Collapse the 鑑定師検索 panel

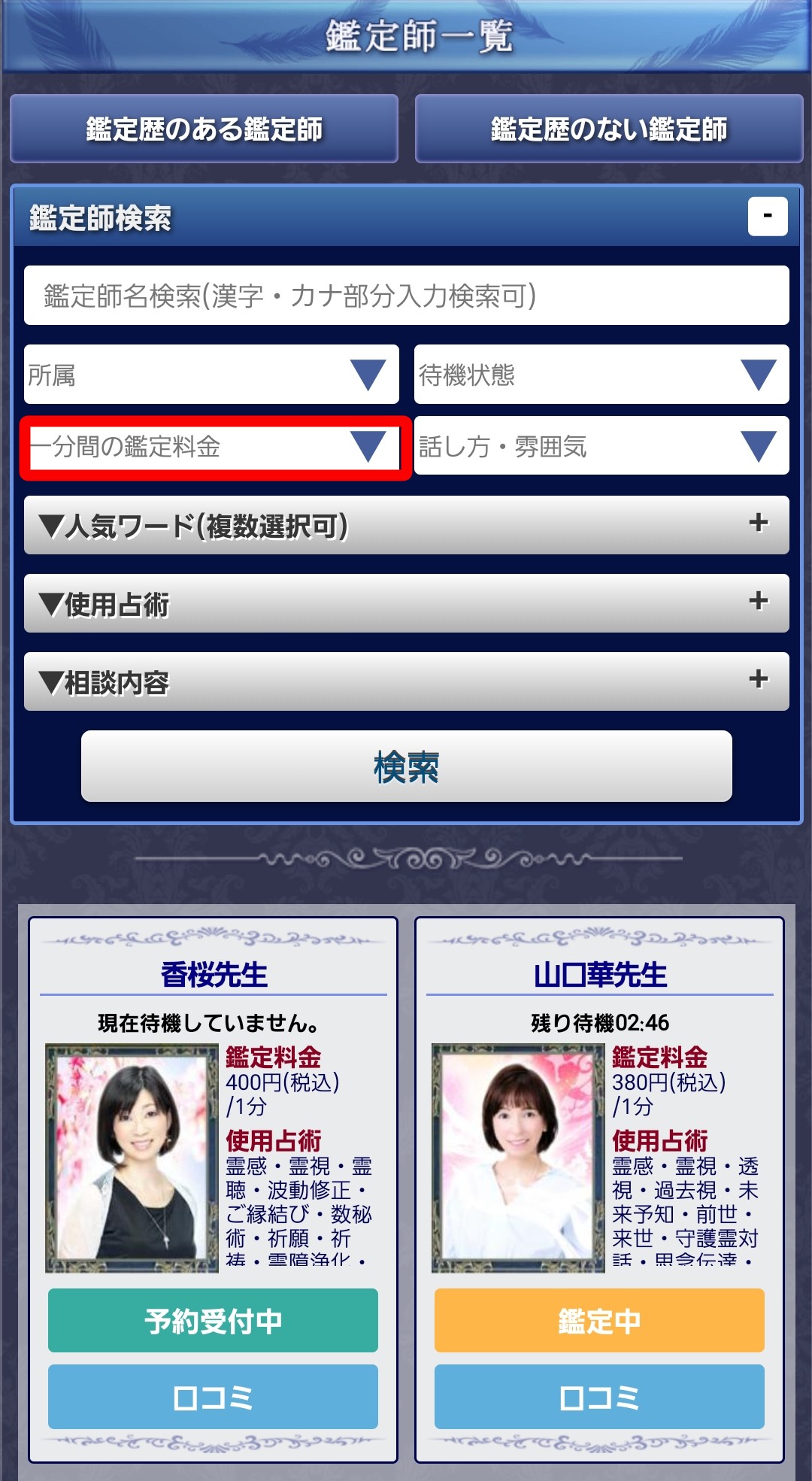click(x=767, y=217)
